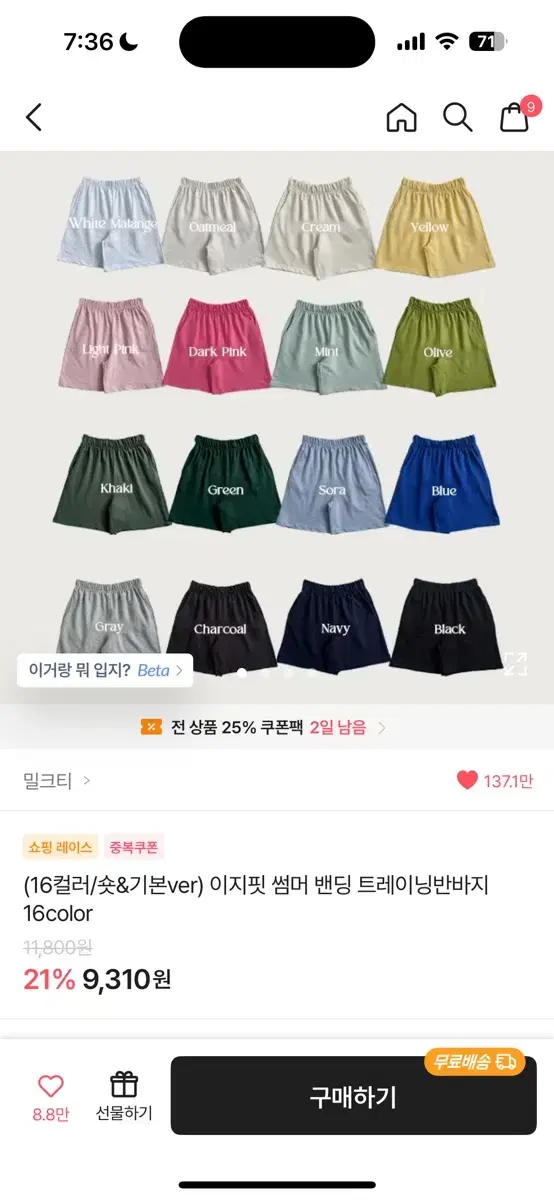This screenshot has height=1200, width=554.
Task: Open the home icon
Action: [x=401, y=117]
